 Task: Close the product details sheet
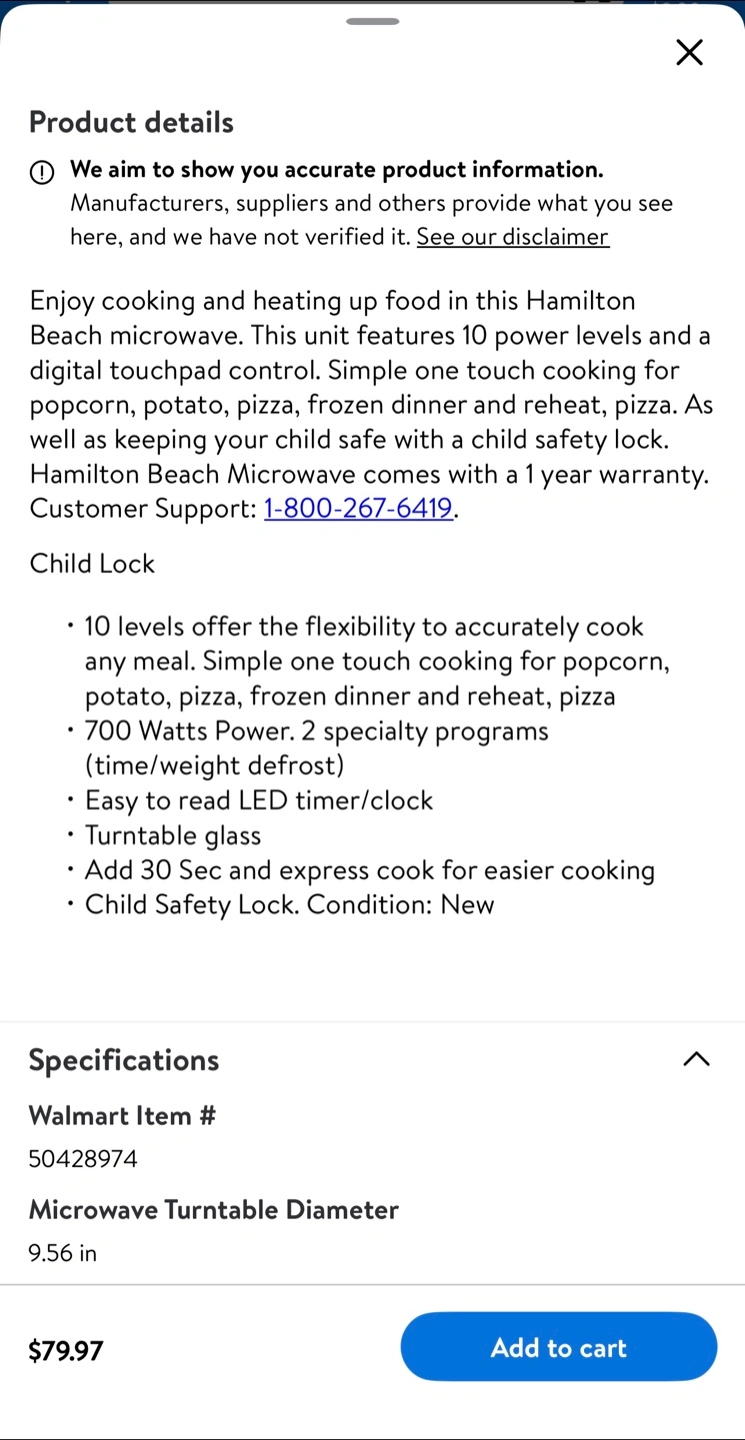[689, 52]
